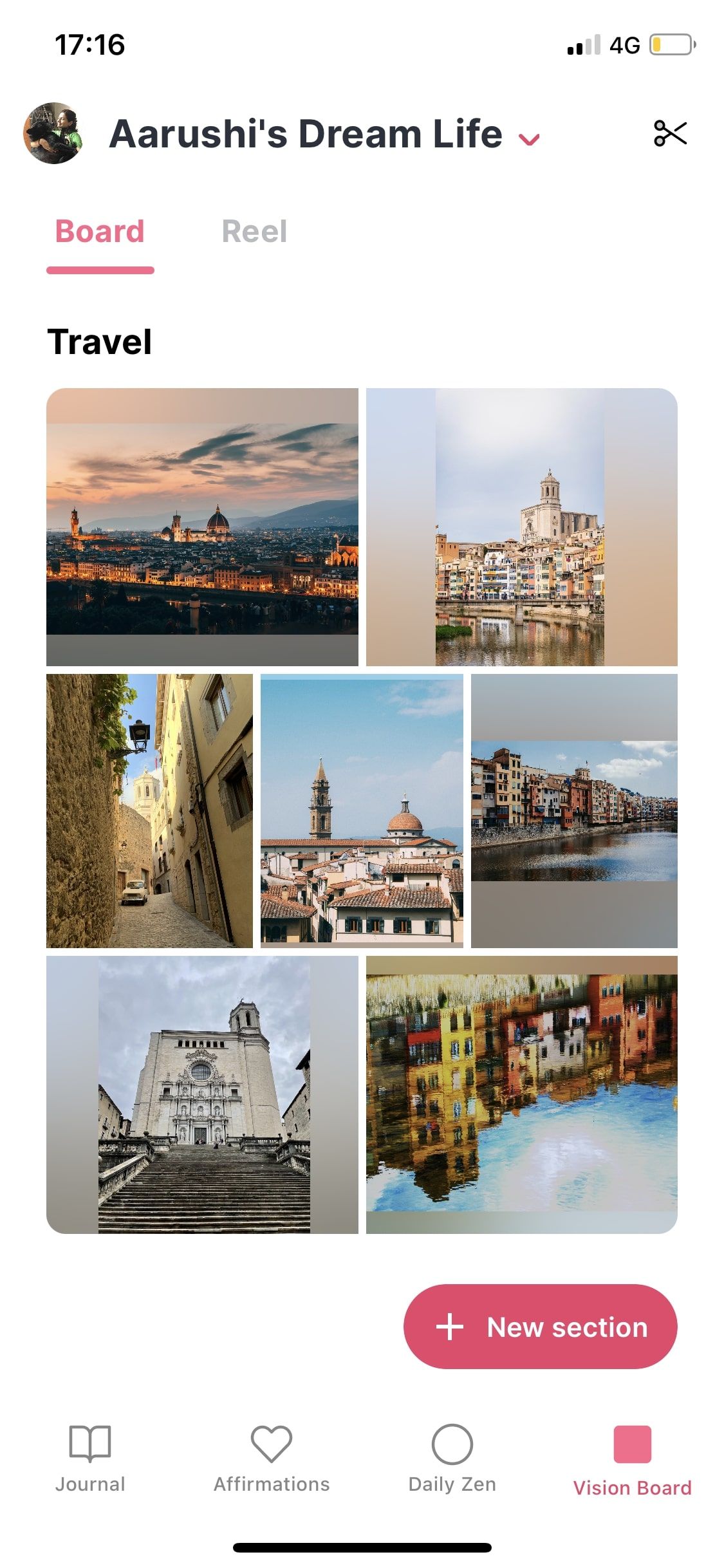Screen dimensions: 724x1568
Task: View the bell tower and dome photo
Action: [362, 810]
